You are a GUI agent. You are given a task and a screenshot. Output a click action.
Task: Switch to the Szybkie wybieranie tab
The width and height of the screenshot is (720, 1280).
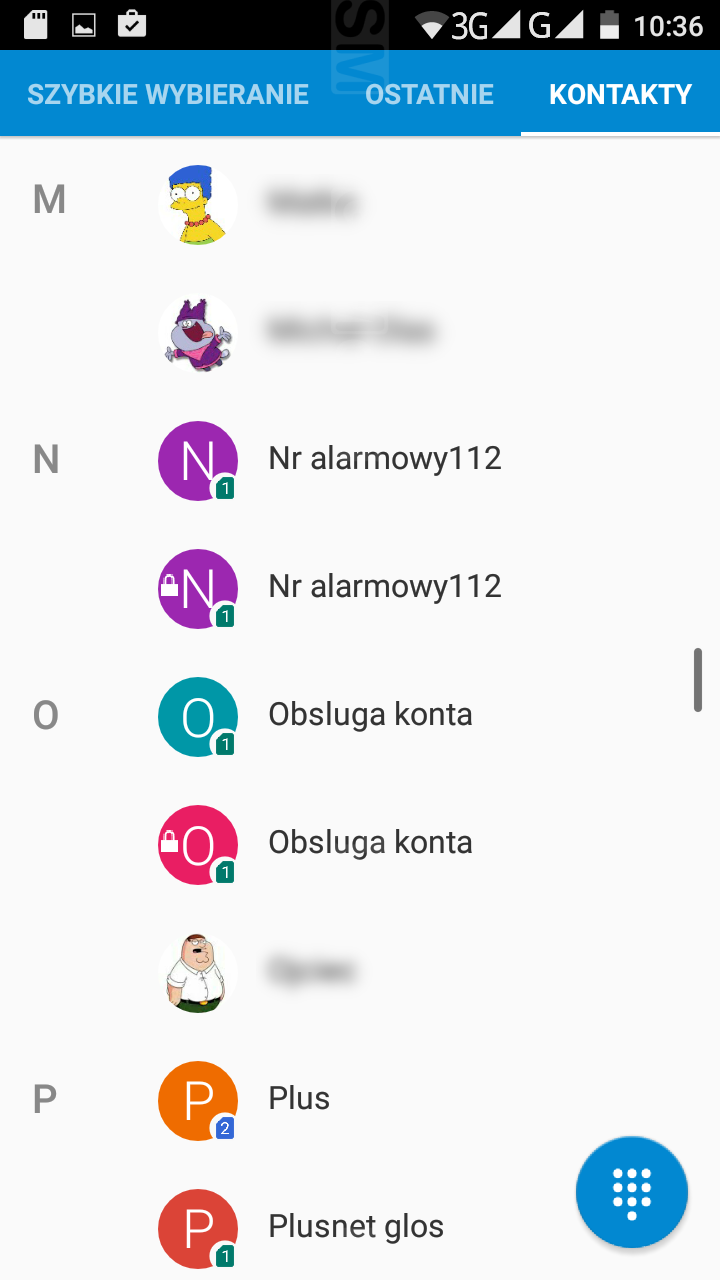[x=168, y=94]
